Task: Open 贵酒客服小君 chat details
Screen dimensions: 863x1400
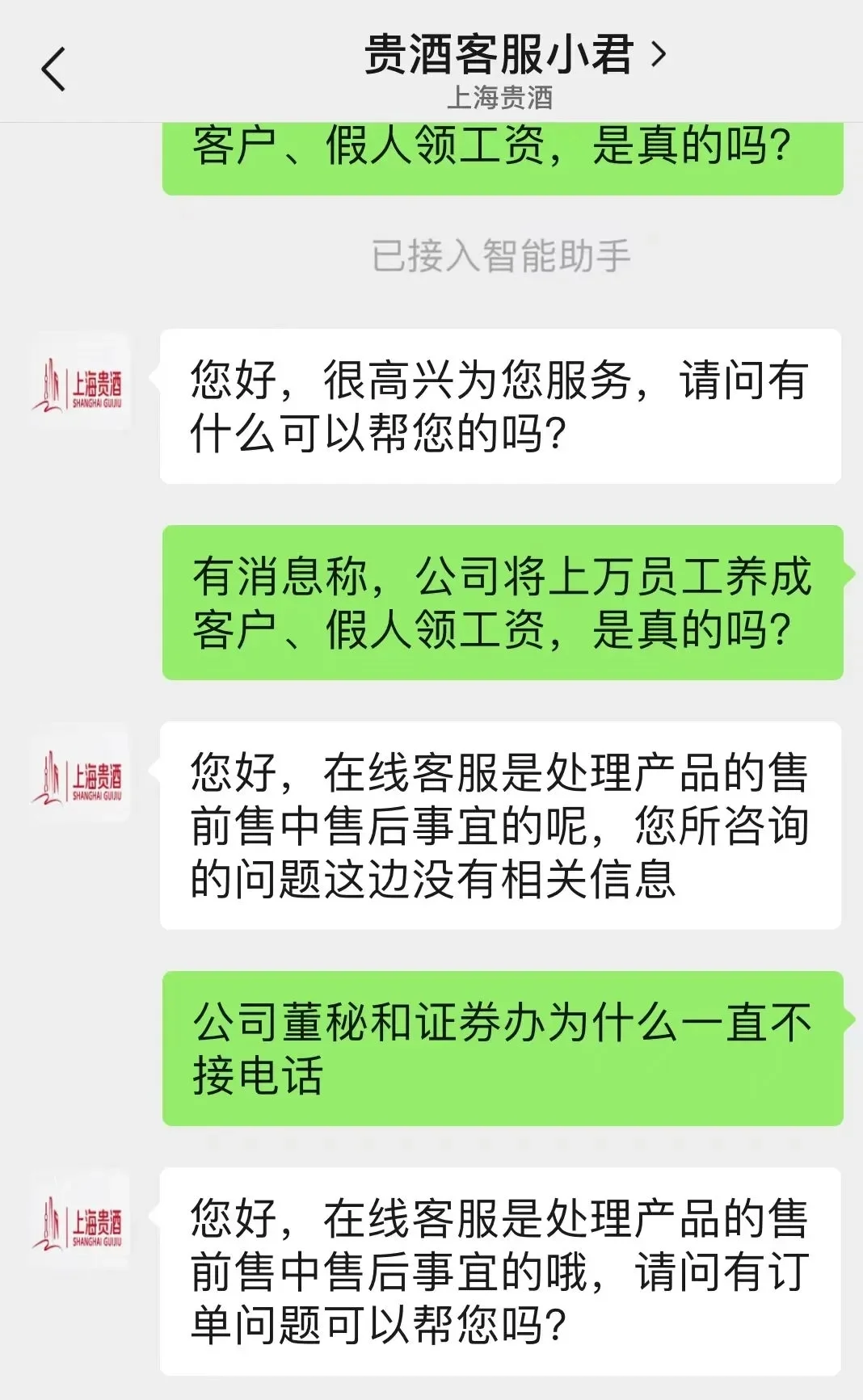Action: pos(514,57)
